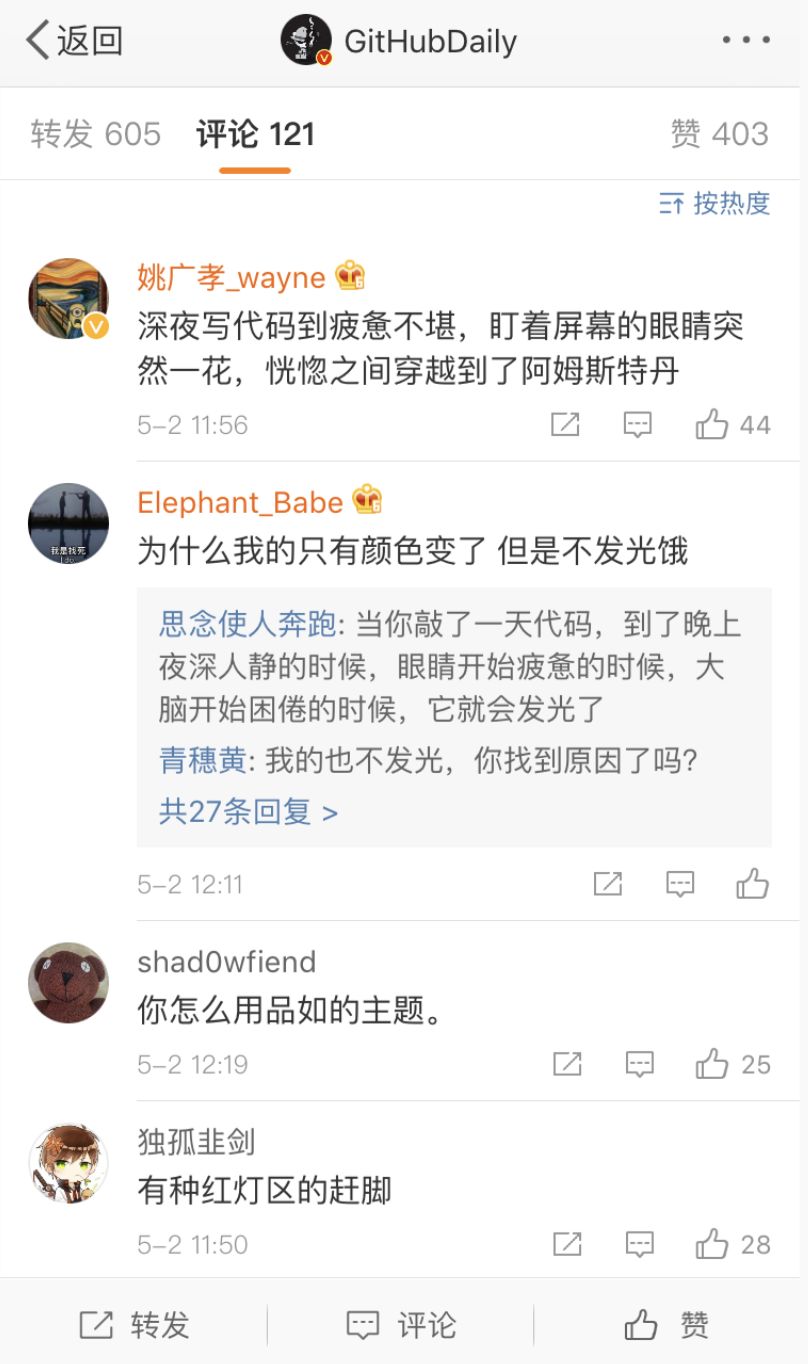Reply to 姚广孝_wayne's comment
The width and height of the screenshot is (808, 1364).
click(x=638, y=425)
